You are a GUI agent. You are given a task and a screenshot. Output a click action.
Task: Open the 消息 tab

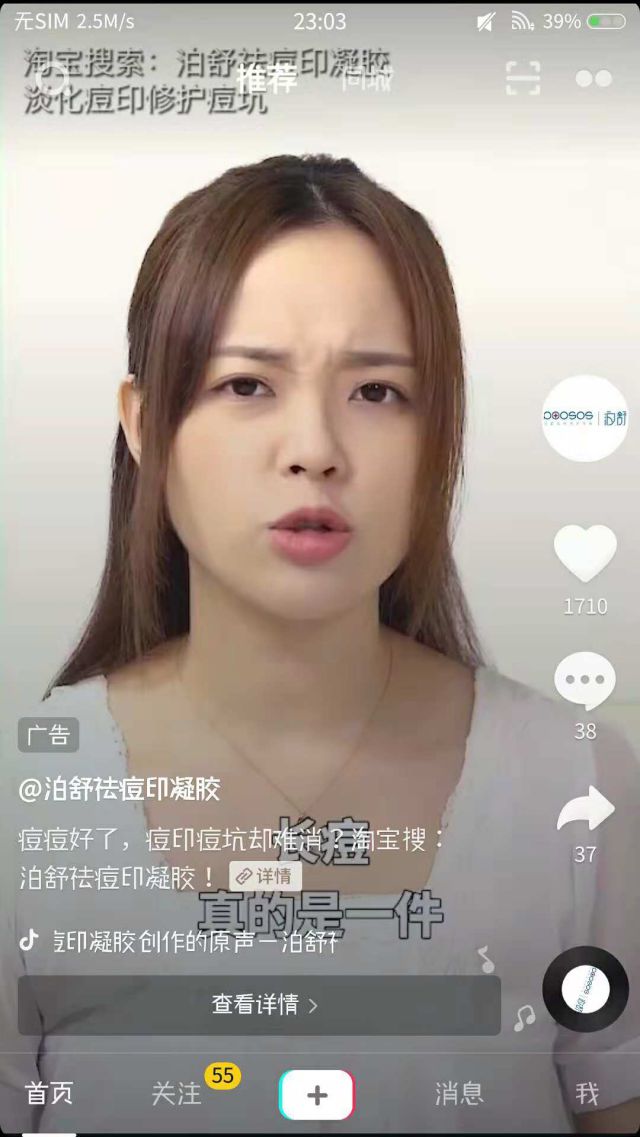(x=459, y=1093)
